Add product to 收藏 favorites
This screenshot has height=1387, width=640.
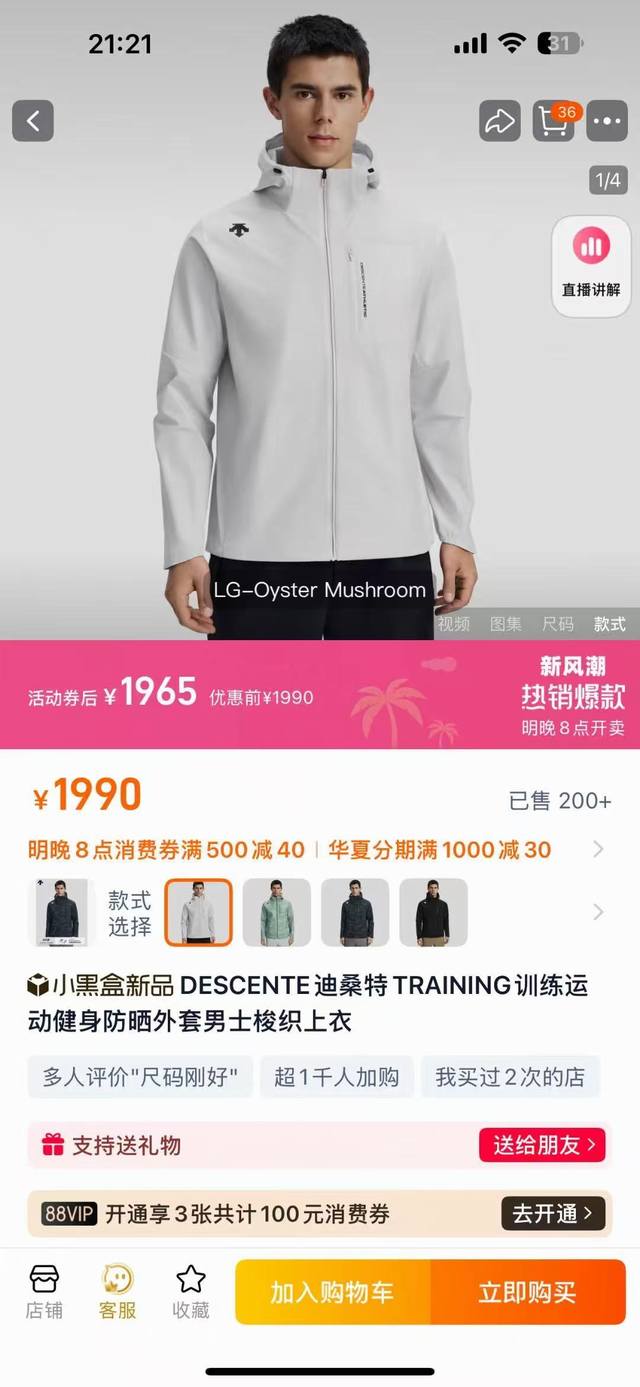[190, 1292]
